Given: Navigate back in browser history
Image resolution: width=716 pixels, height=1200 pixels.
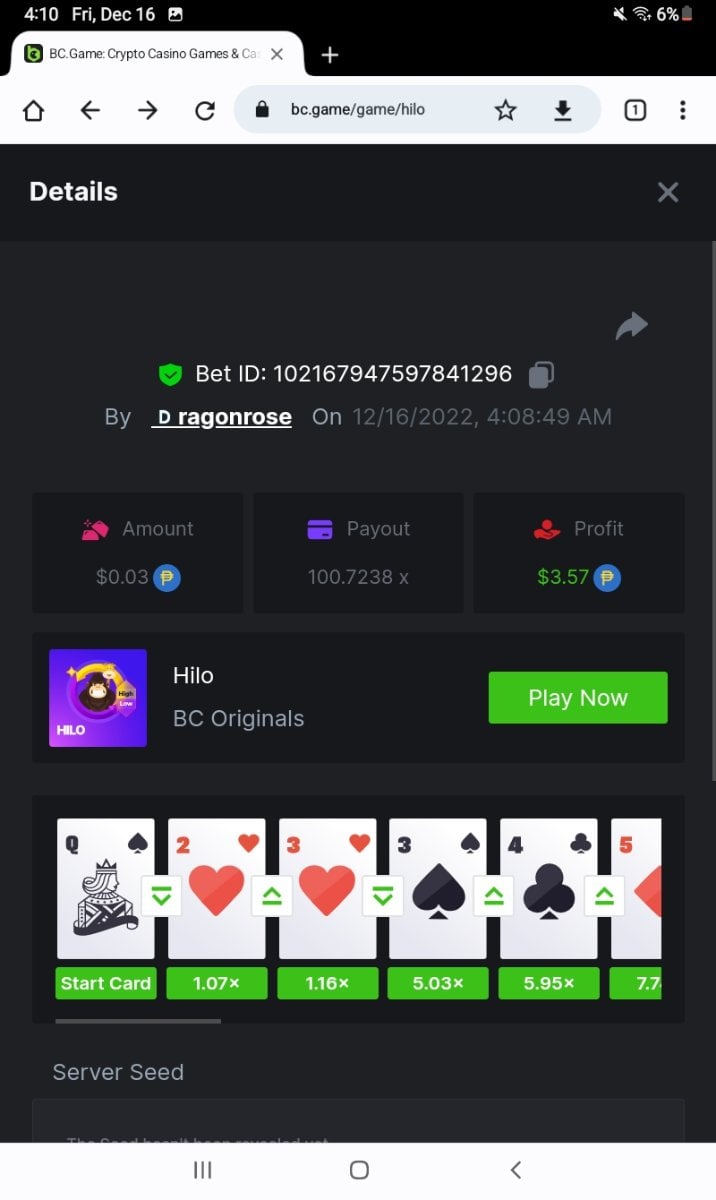Looking at the screenshot, I should [x=90, y=110].
